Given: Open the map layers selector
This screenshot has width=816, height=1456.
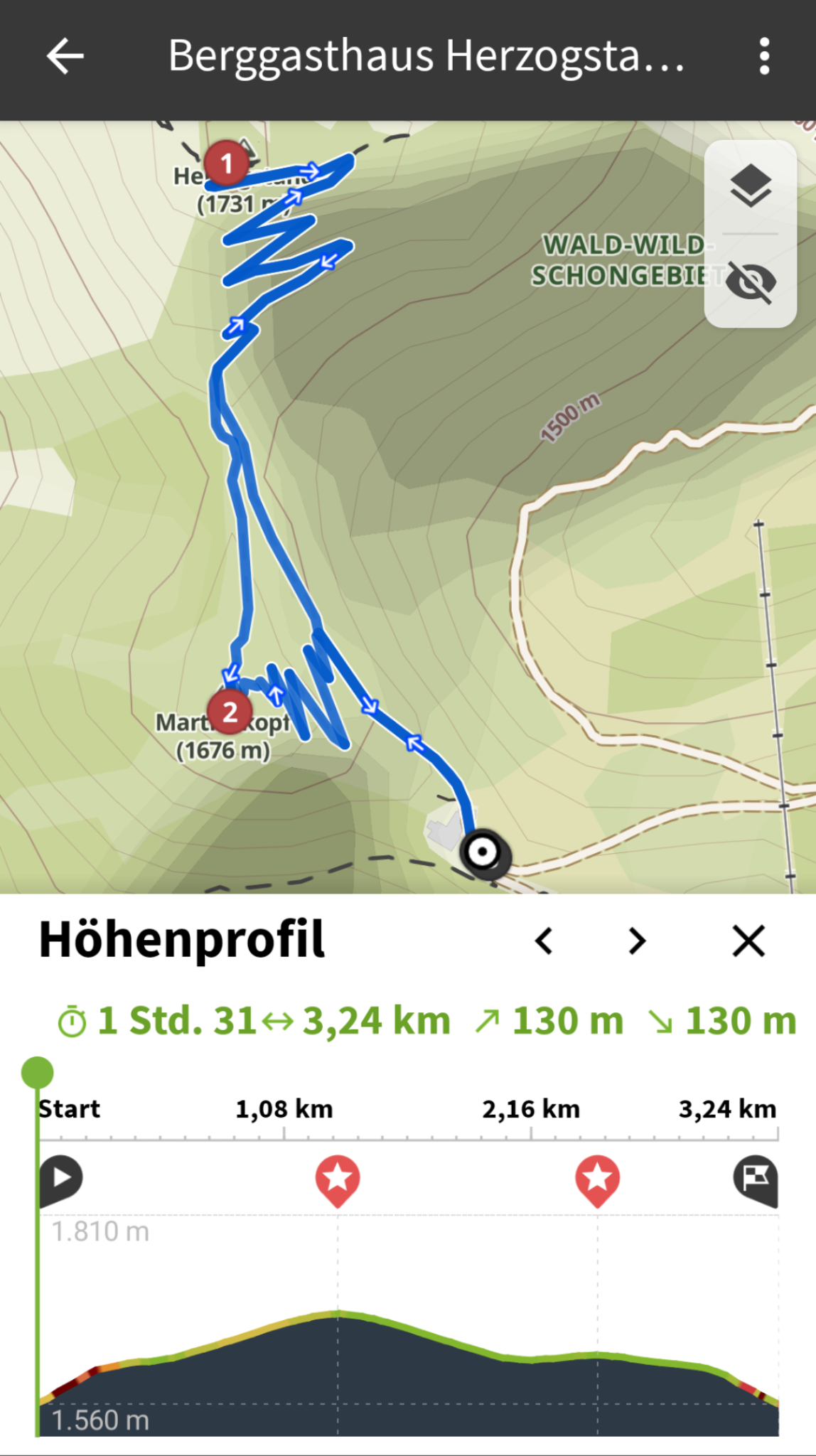Looking at the screenshot, I should click(x=751, y=186).
